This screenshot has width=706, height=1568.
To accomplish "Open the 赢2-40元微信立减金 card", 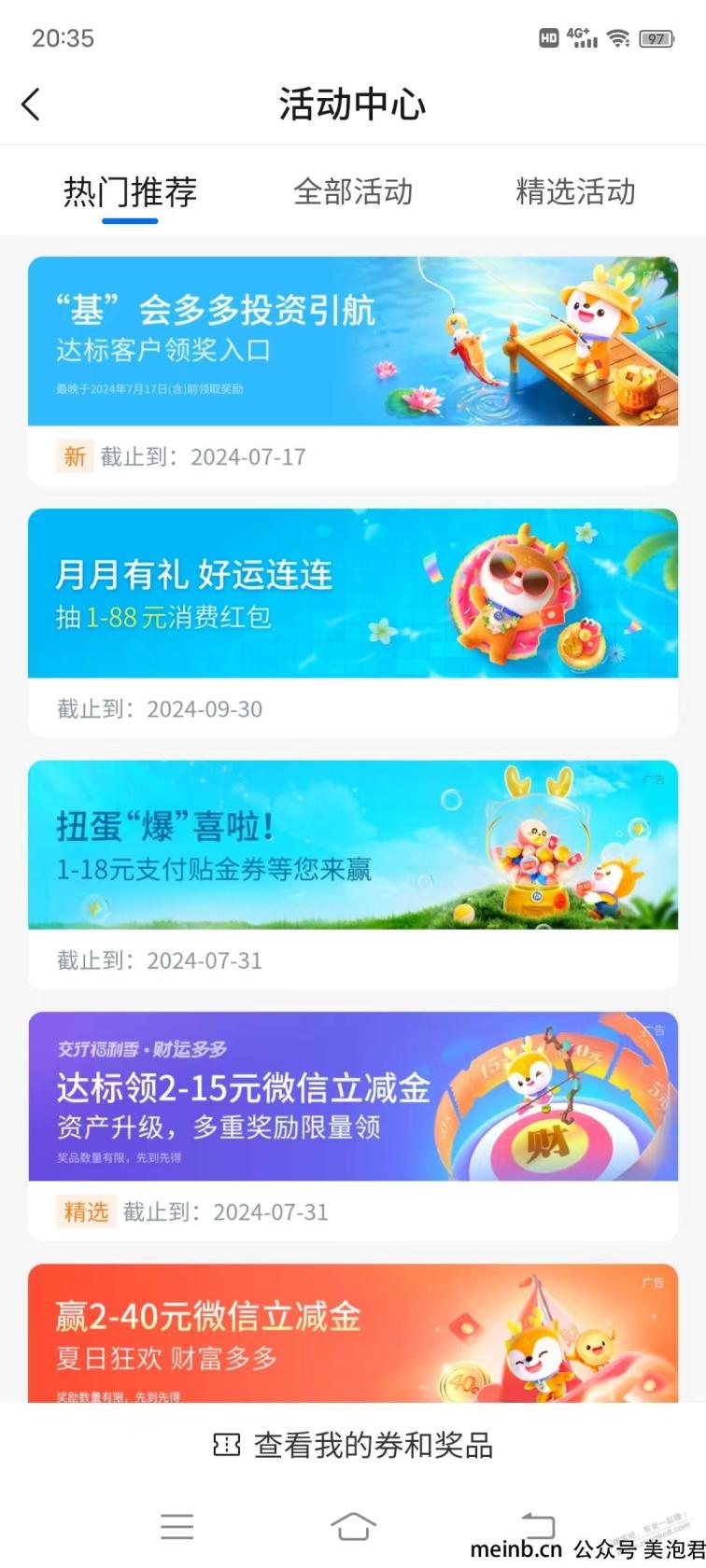I will click(x=352, y=1335).
